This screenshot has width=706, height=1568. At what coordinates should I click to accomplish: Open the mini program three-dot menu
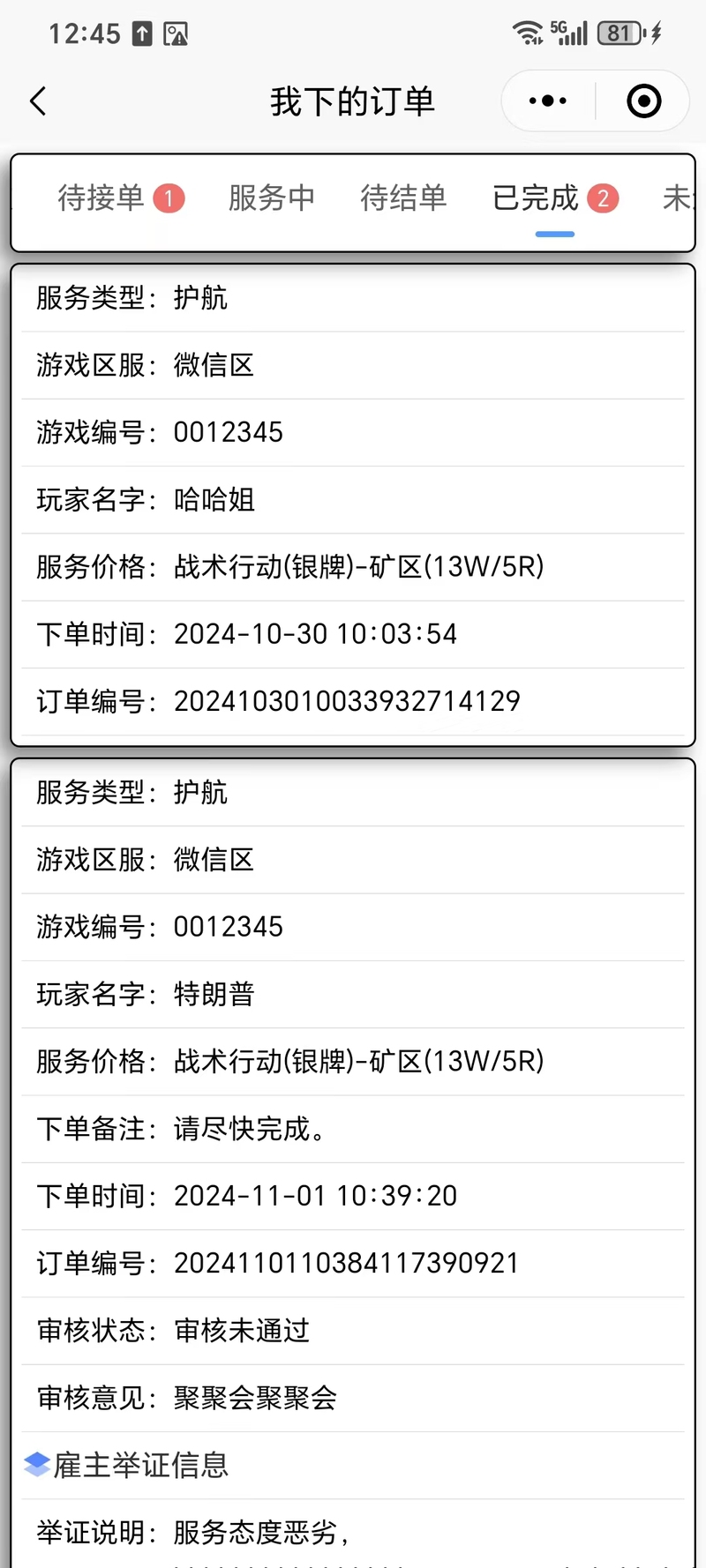pos(548,101)
